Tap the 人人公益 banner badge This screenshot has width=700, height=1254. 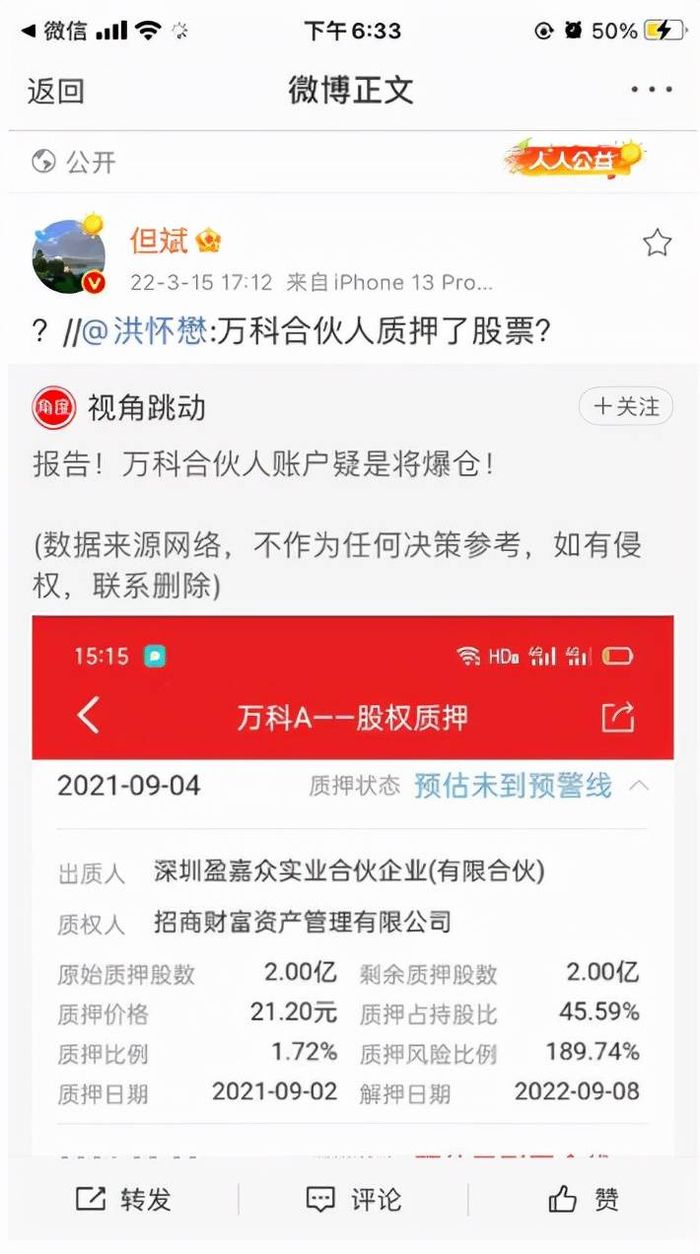tap(574, 159)
